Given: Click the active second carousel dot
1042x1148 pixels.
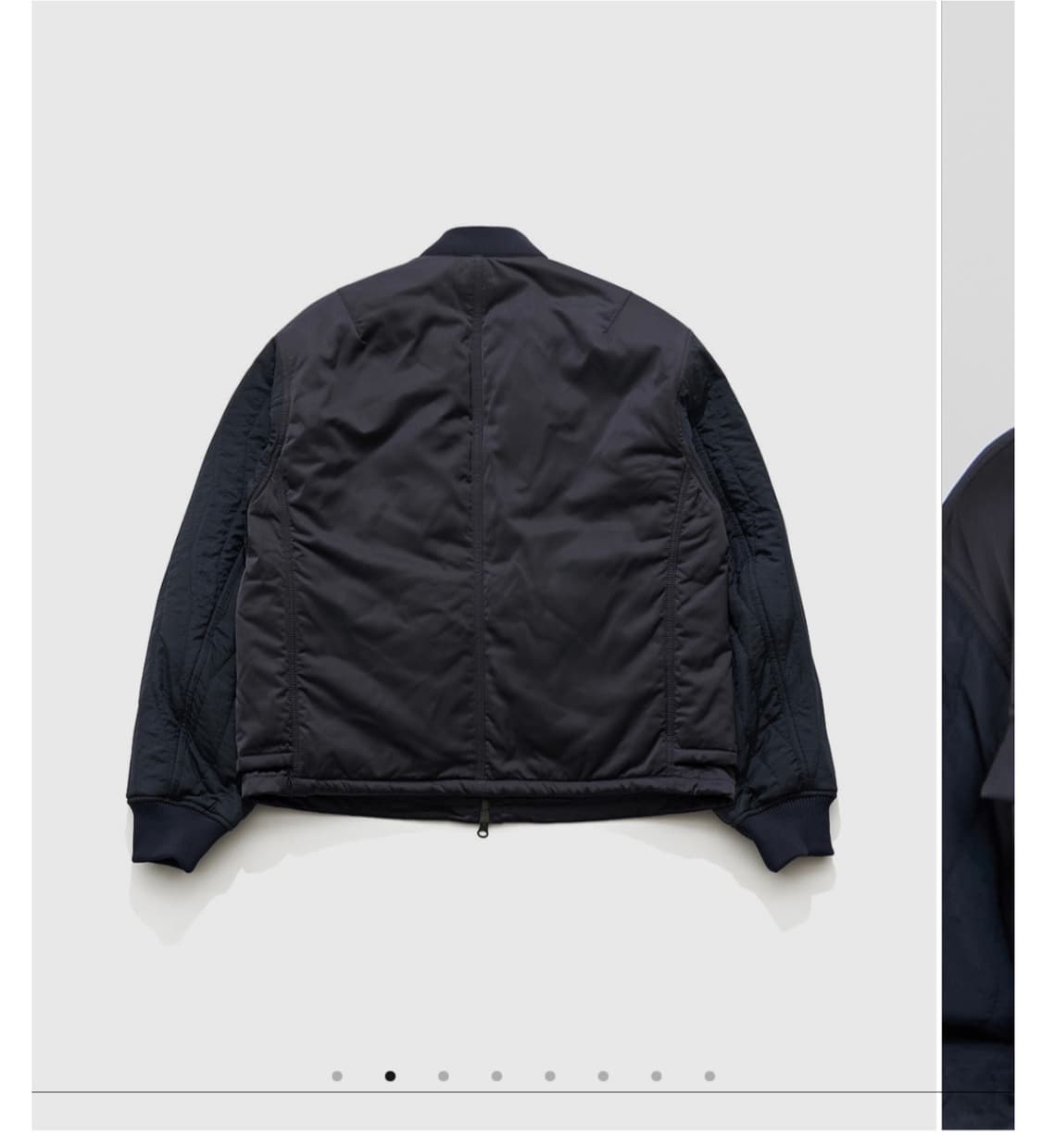Looking at the screenshot, I should [x=392, y=1077].
